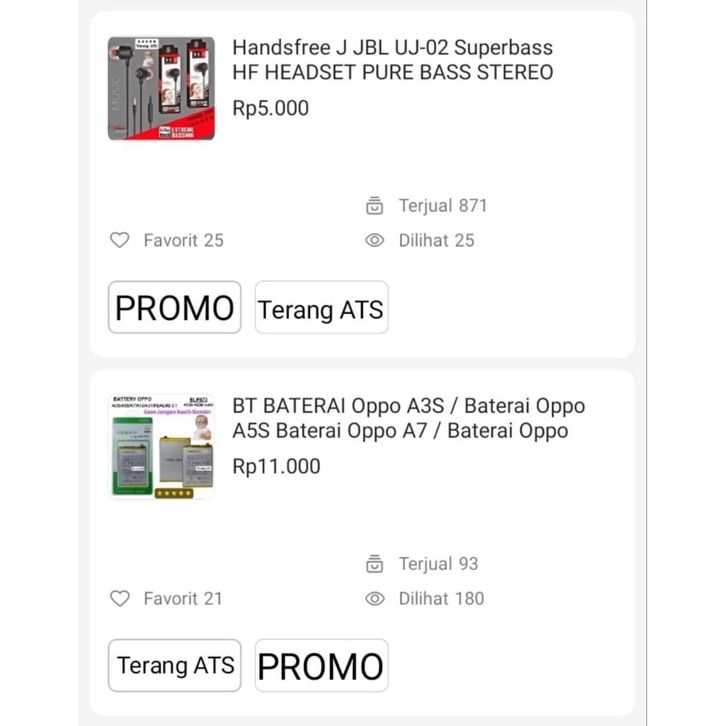Image resolution: width=726 pixels, height=726 pixels.
Task: Select Terang ATS under the JBL handsfree
Action: tap(321, 308)
